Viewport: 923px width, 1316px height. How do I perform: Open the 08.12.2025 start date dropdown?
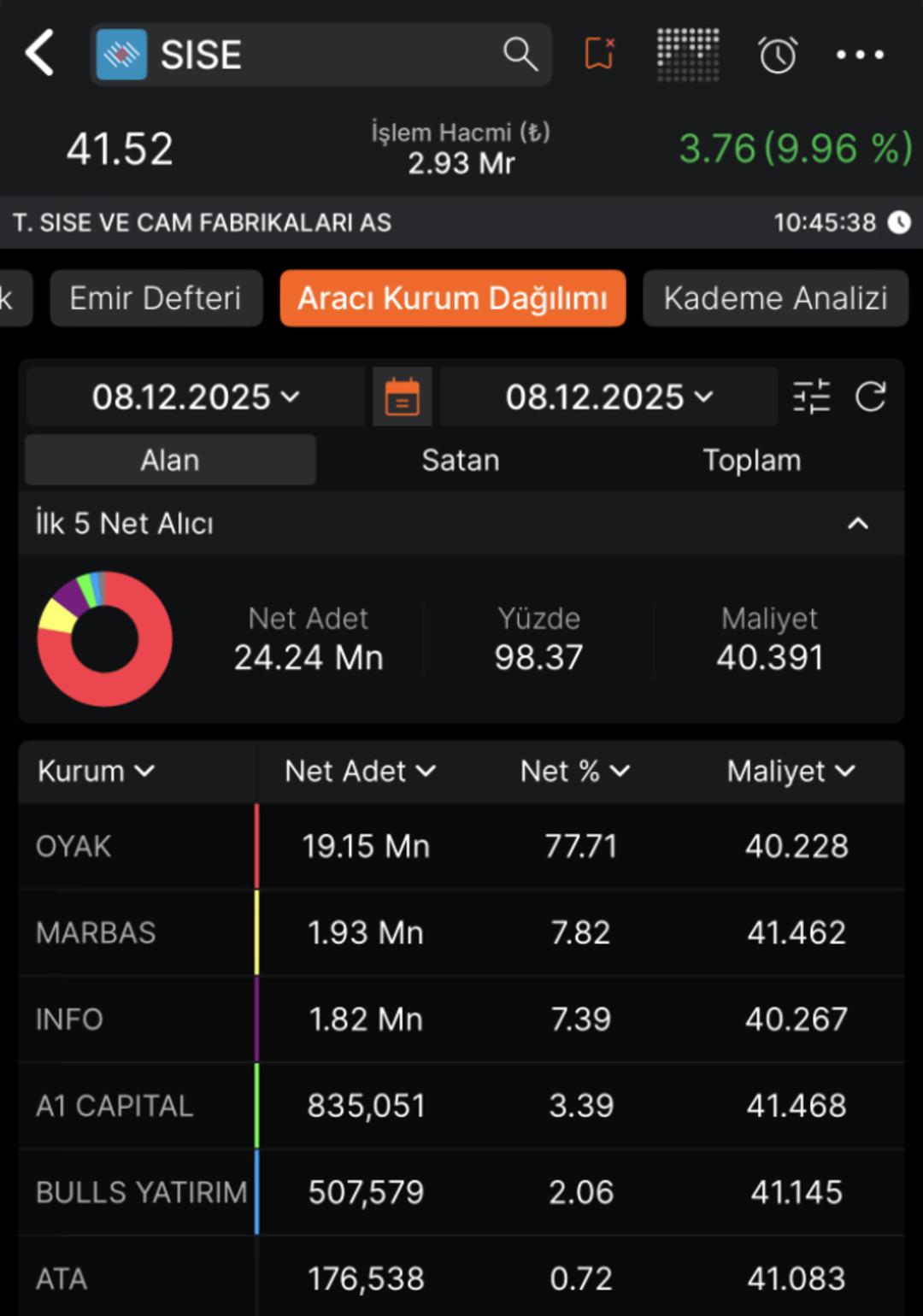[194, 396]
